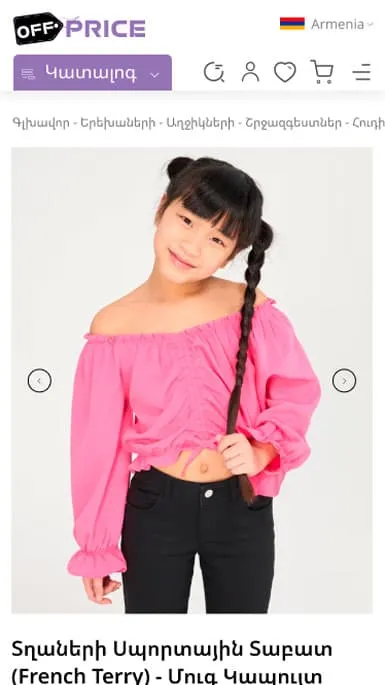385x685 pixels.
Task: Tap the OFF PRICE logo to go home
Action: (80, 28)
